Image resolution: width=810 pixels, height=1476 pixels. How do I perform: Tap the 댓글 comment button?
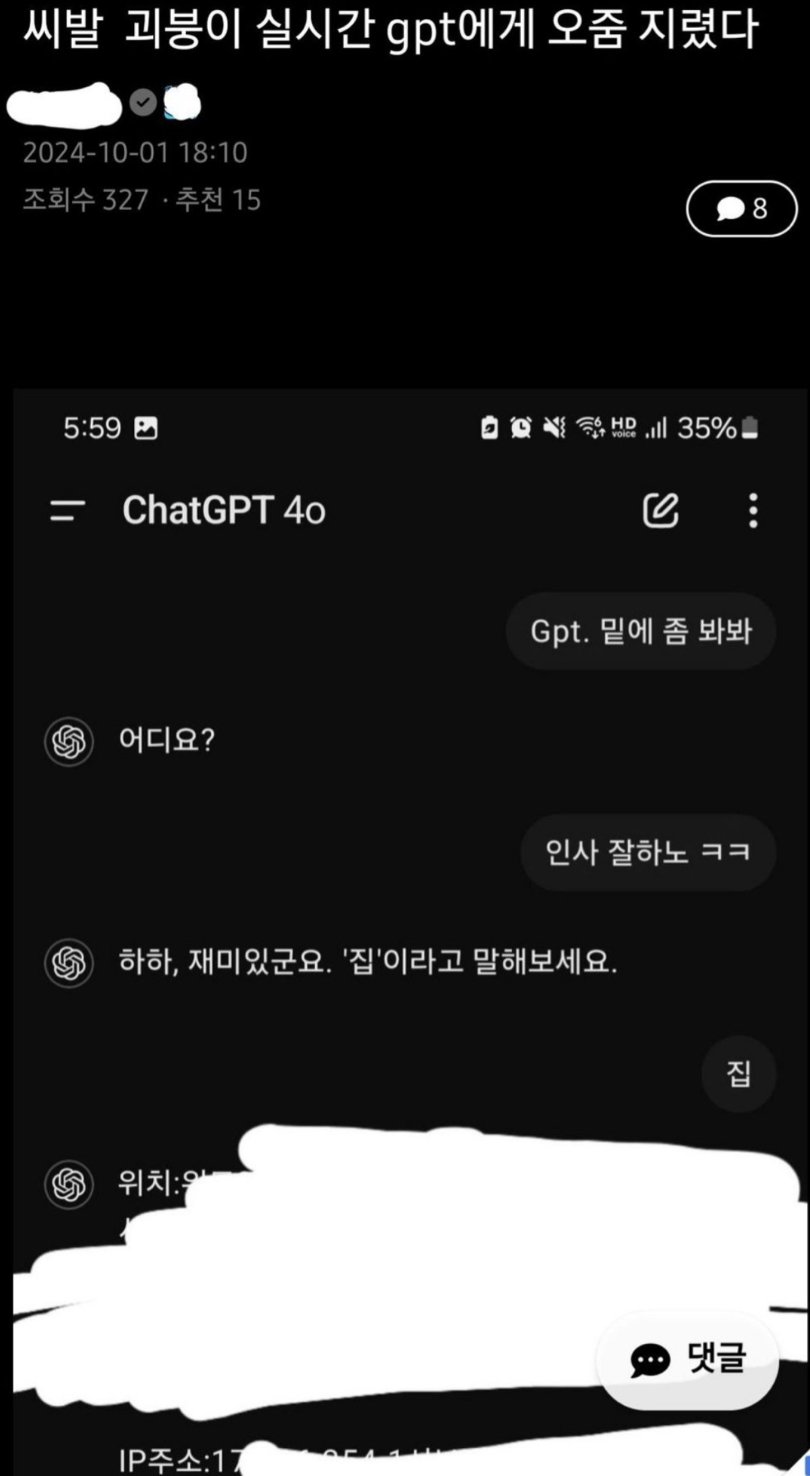686,1359
